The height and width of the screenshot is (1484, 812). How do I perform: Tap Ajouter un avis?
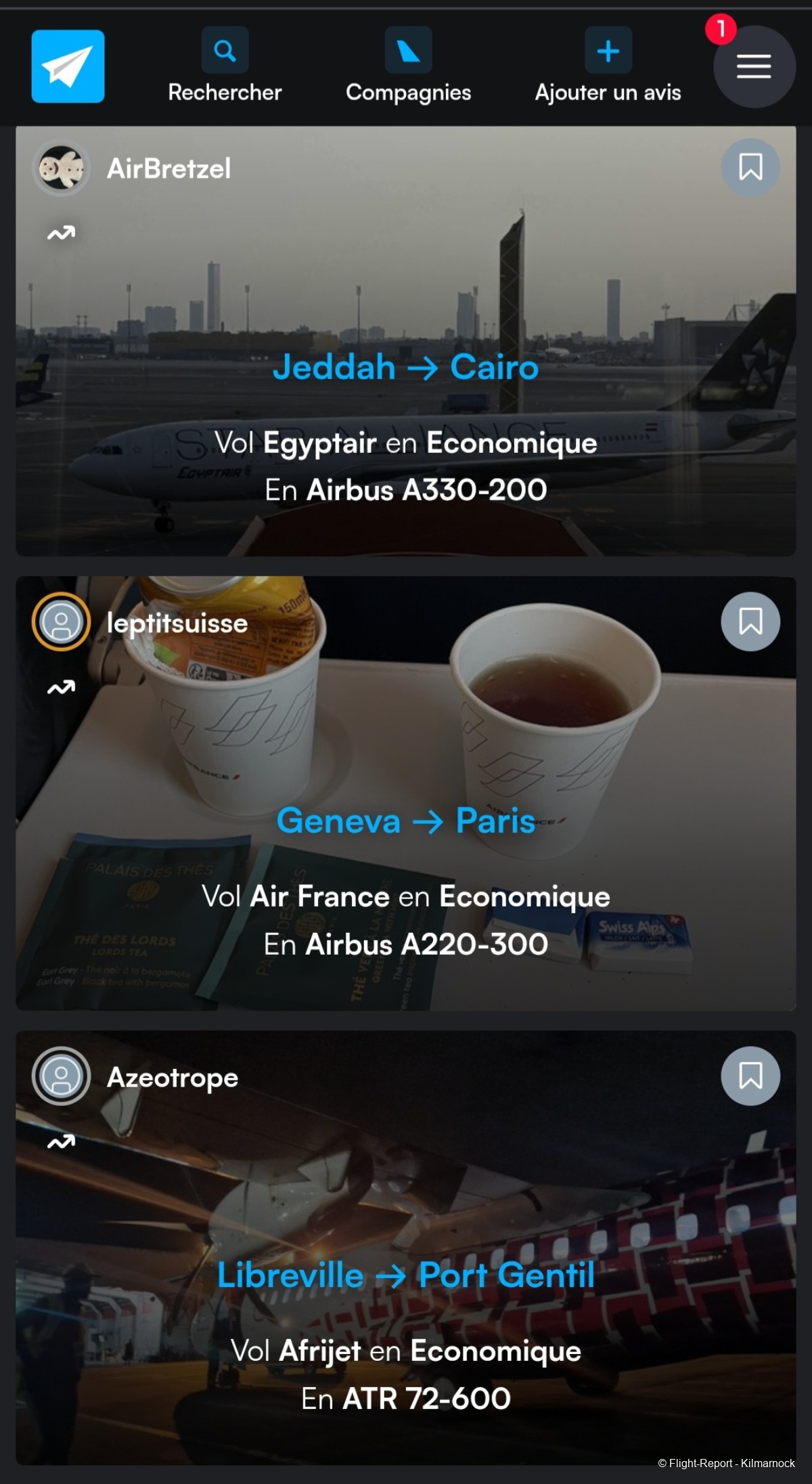[608, 66]
